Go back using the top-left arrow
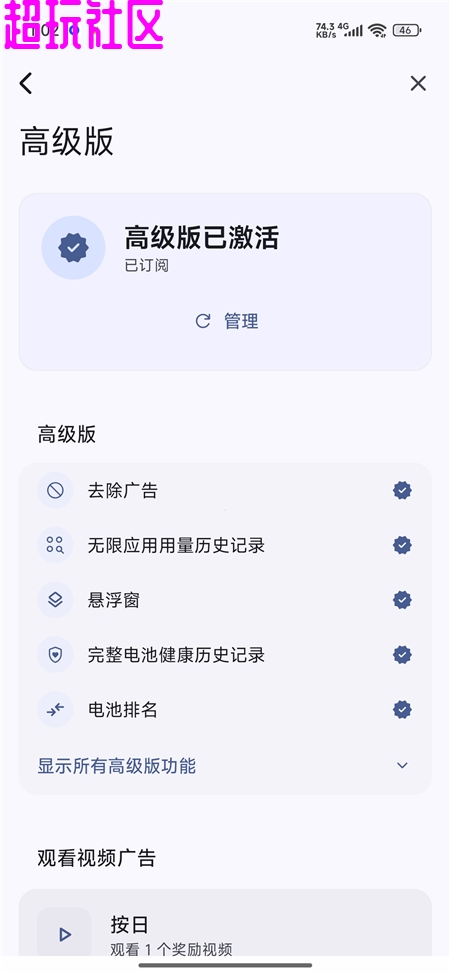This screenshot has width=450, height=974. tap(25, 83)
